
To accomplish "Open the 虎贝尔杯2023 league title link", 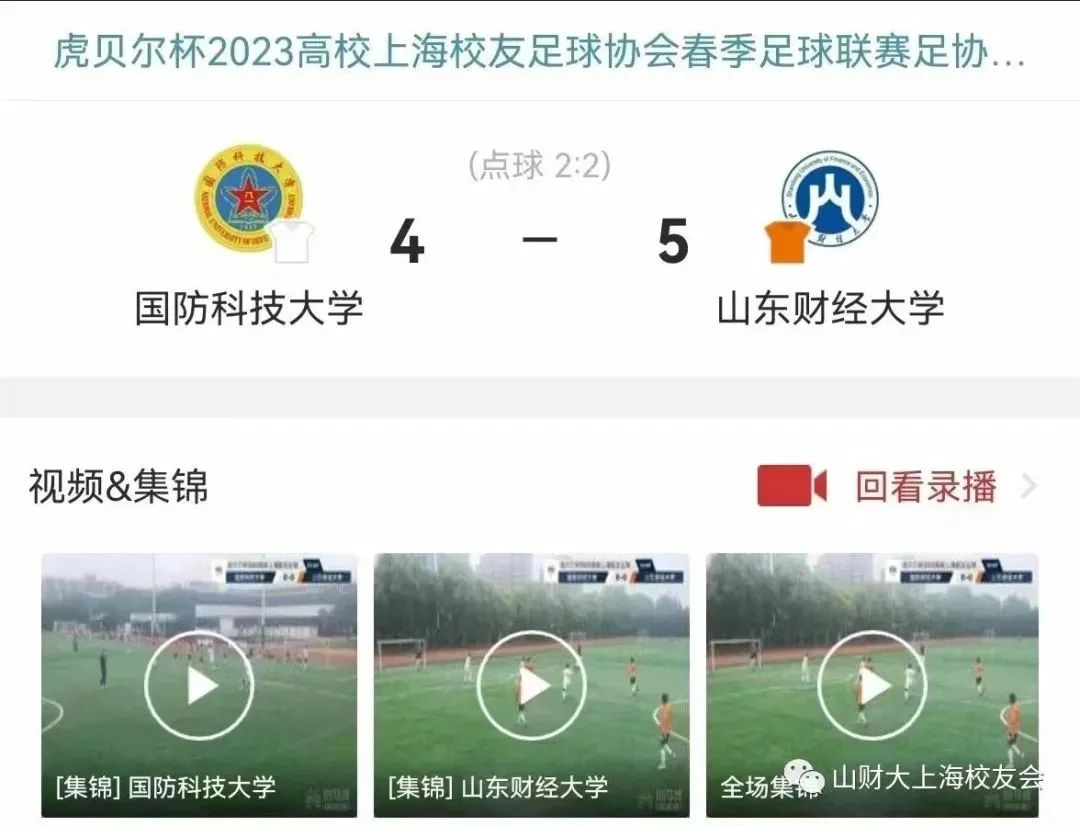I will [x=539, y=52].
